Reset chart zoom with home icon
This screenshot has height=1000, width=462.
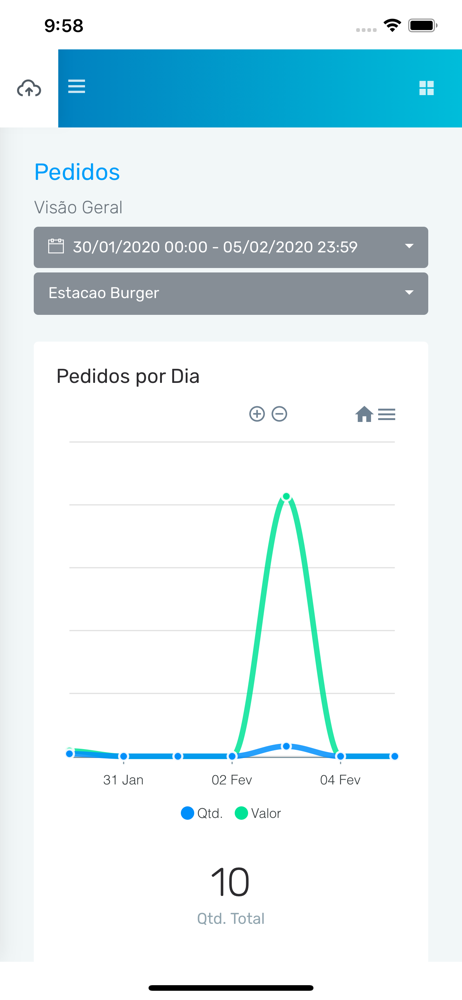coord(364,415)
